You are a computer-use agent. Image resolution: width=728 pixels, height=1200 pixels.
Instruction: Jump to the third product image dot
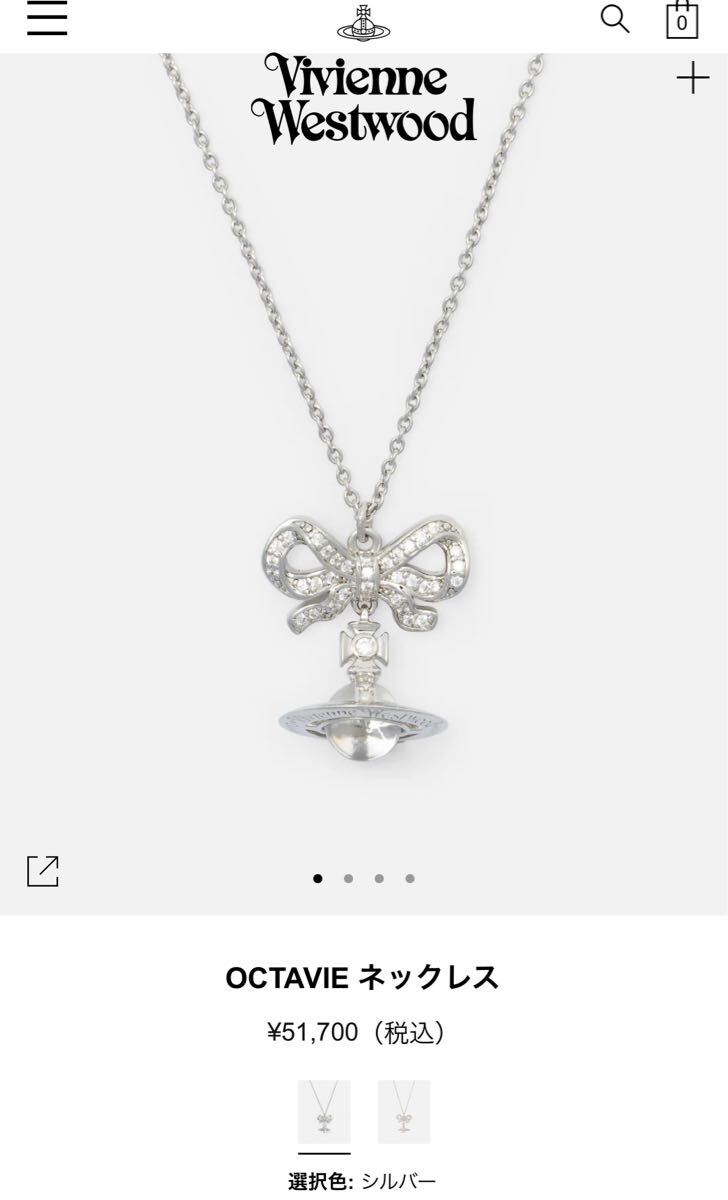point(379,879)
